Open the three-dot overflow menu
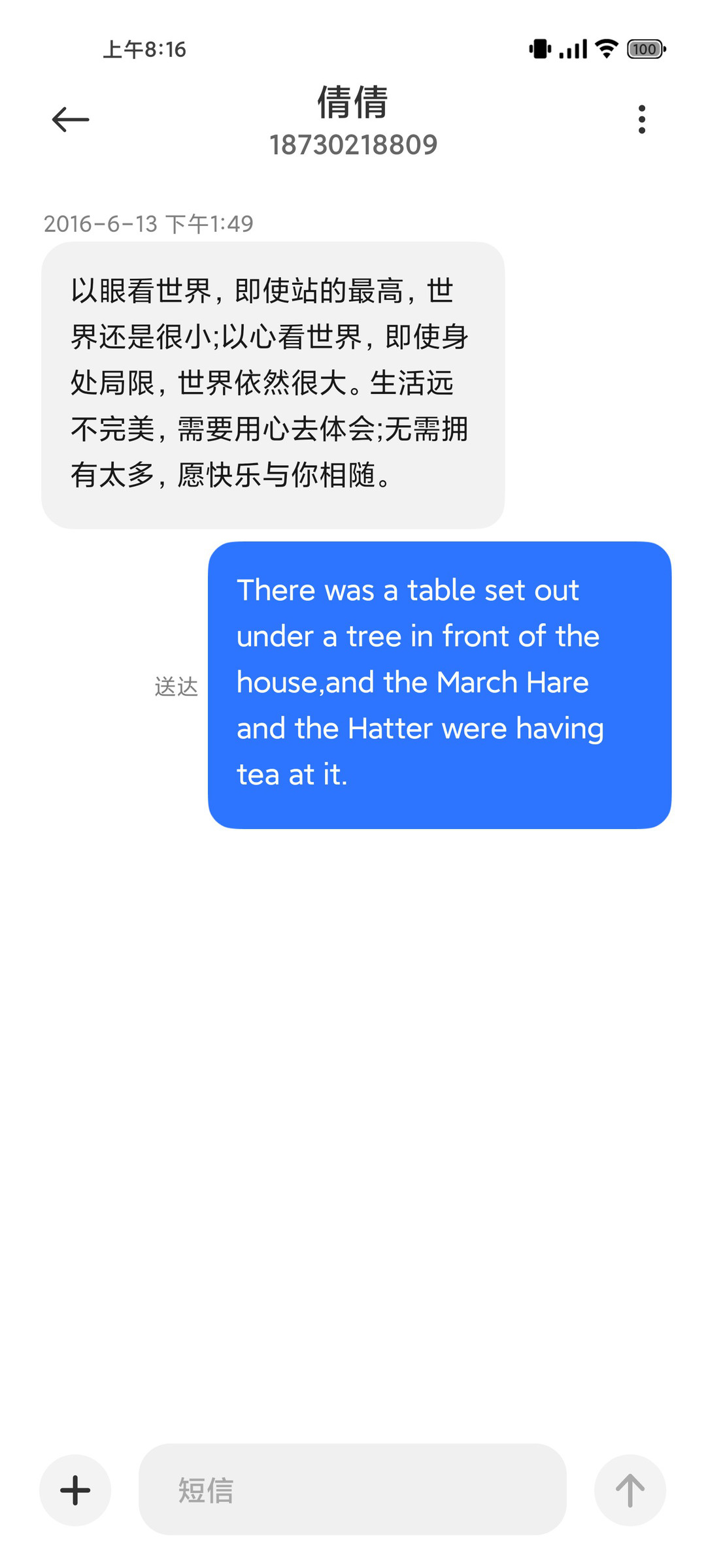Viewport: 706px width, 1568px height. click(642, 120)
